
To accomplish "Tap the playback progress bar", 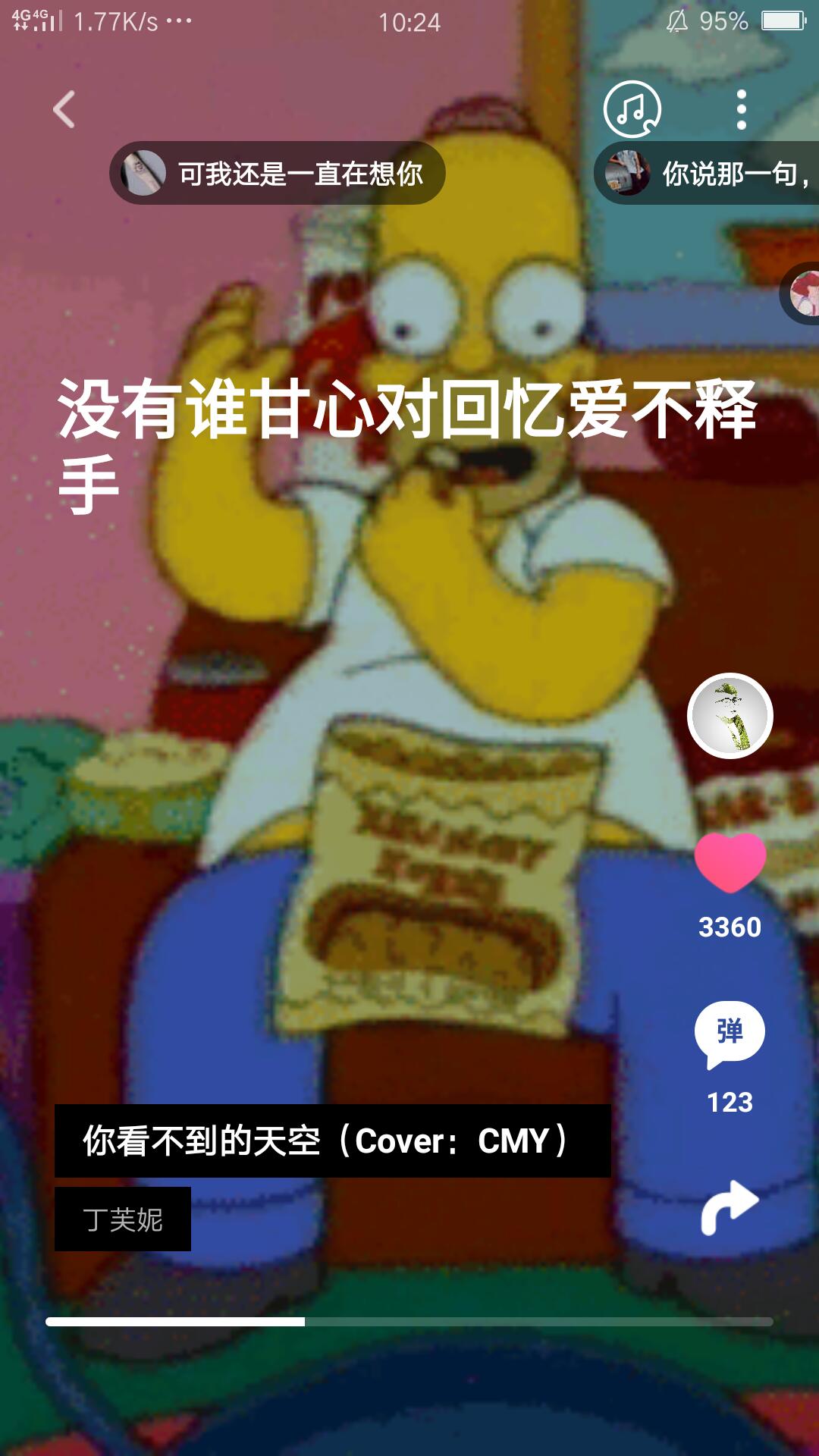I will [409, 1322].
